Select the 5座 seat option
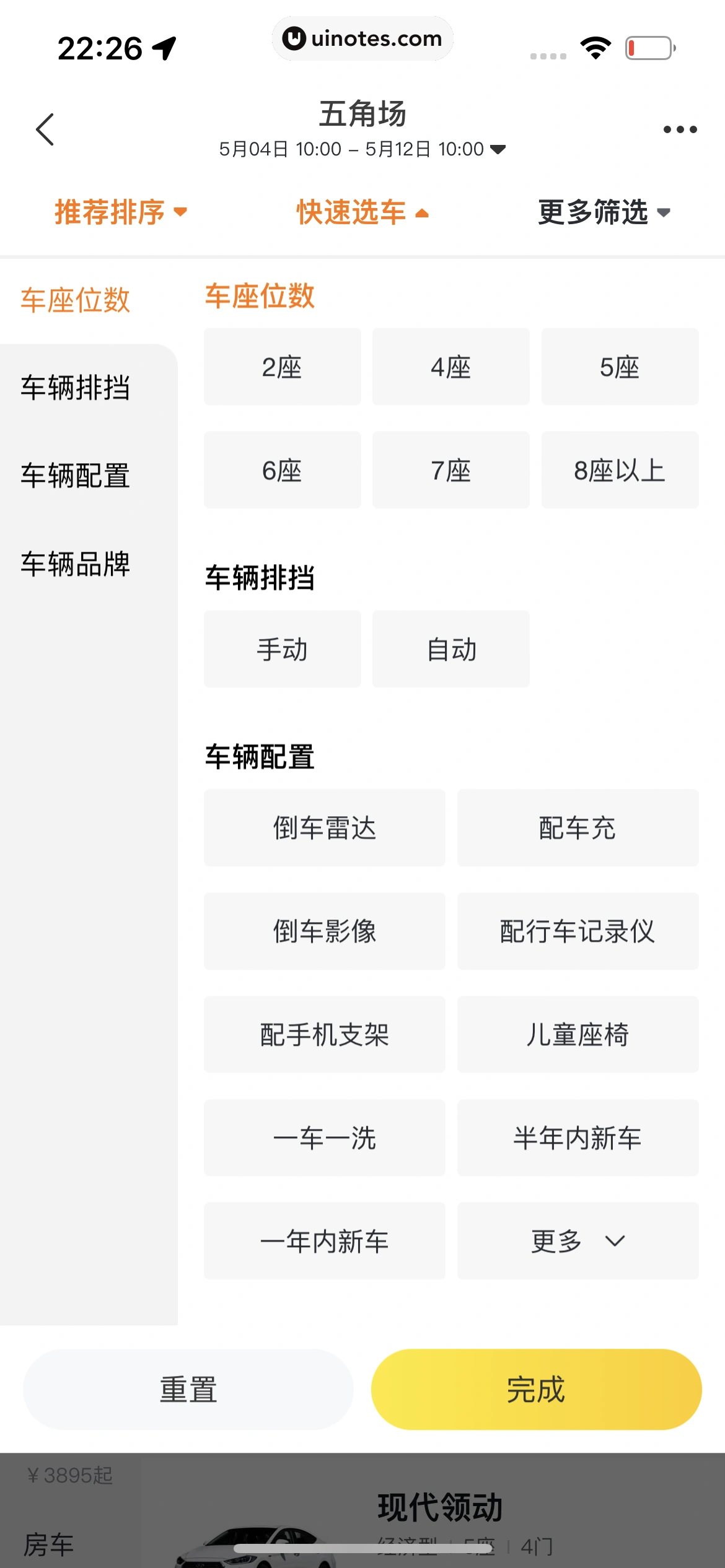The height and width of the screenshot is (1568, 725). [x=620, y=367]
